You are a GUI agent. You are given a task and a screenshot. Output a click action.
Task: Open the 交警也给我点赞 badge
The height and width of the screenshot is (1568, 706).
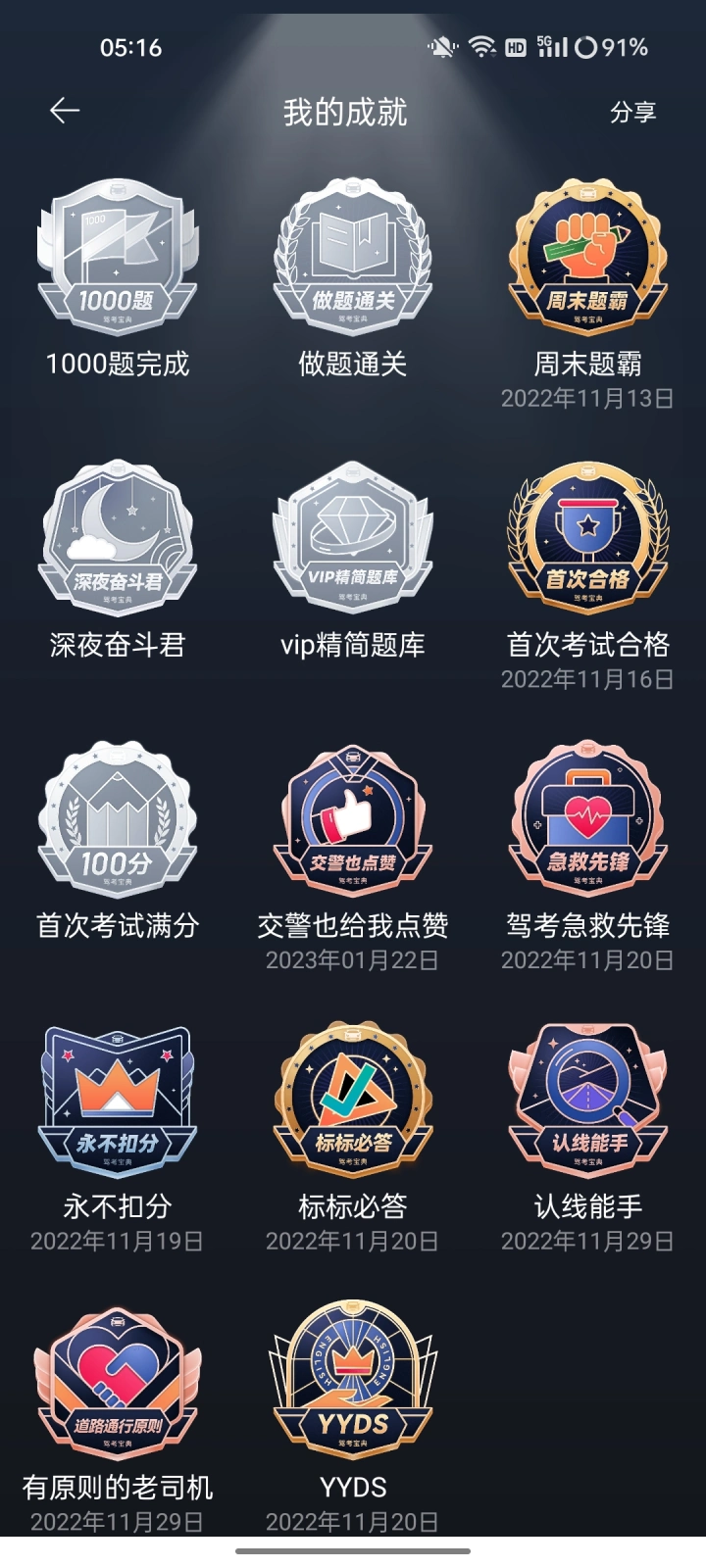(353, 819)
